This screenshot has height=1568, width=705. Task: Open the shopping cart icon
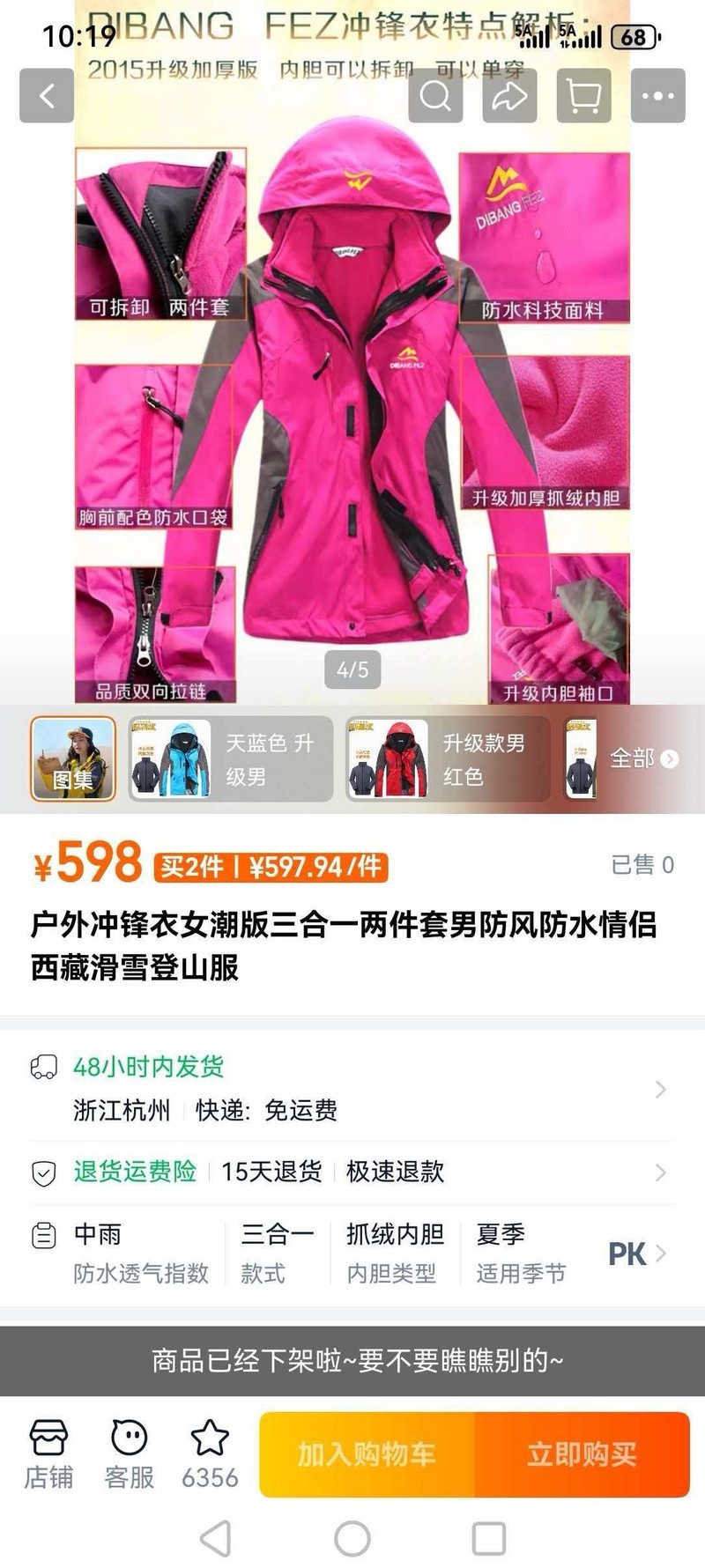[583, 95]
